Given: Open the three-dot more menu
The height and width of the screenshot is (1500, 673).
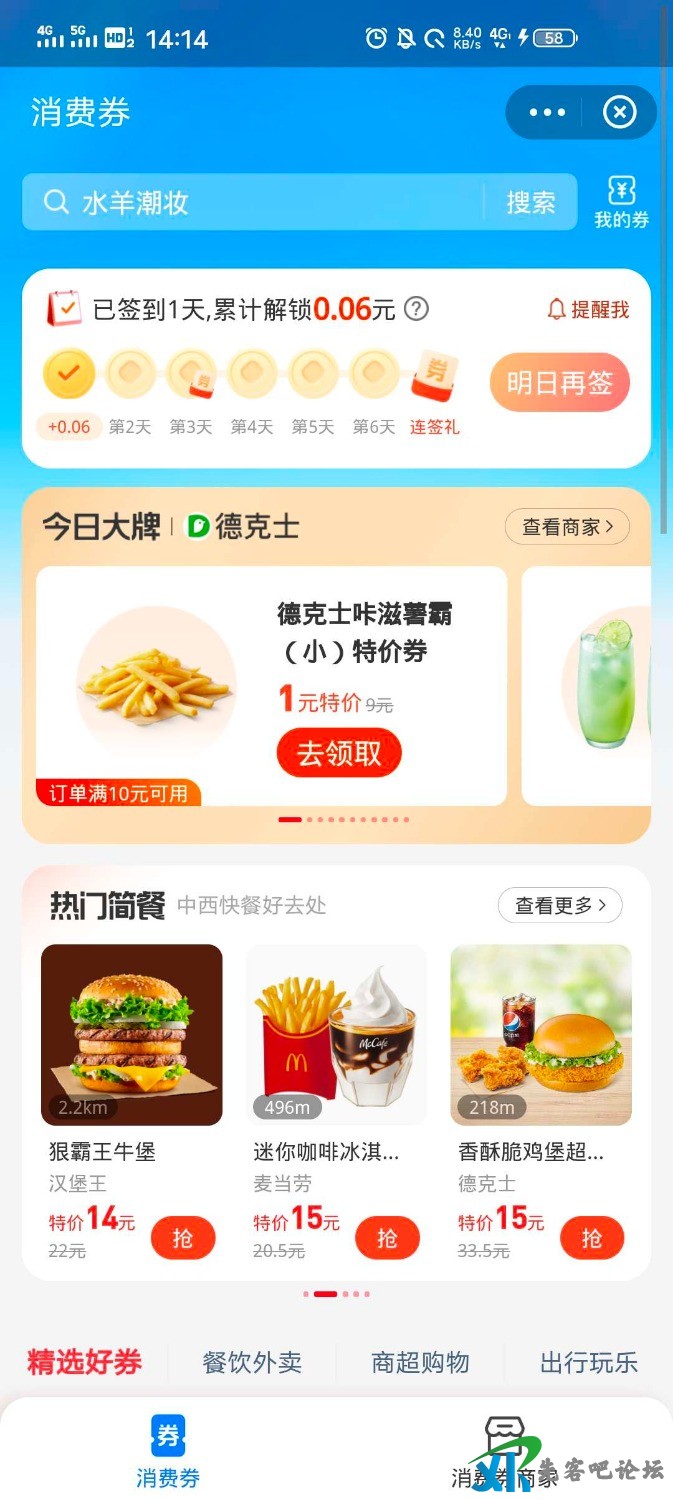Looking at the screenshot, I should click(547, 112).
